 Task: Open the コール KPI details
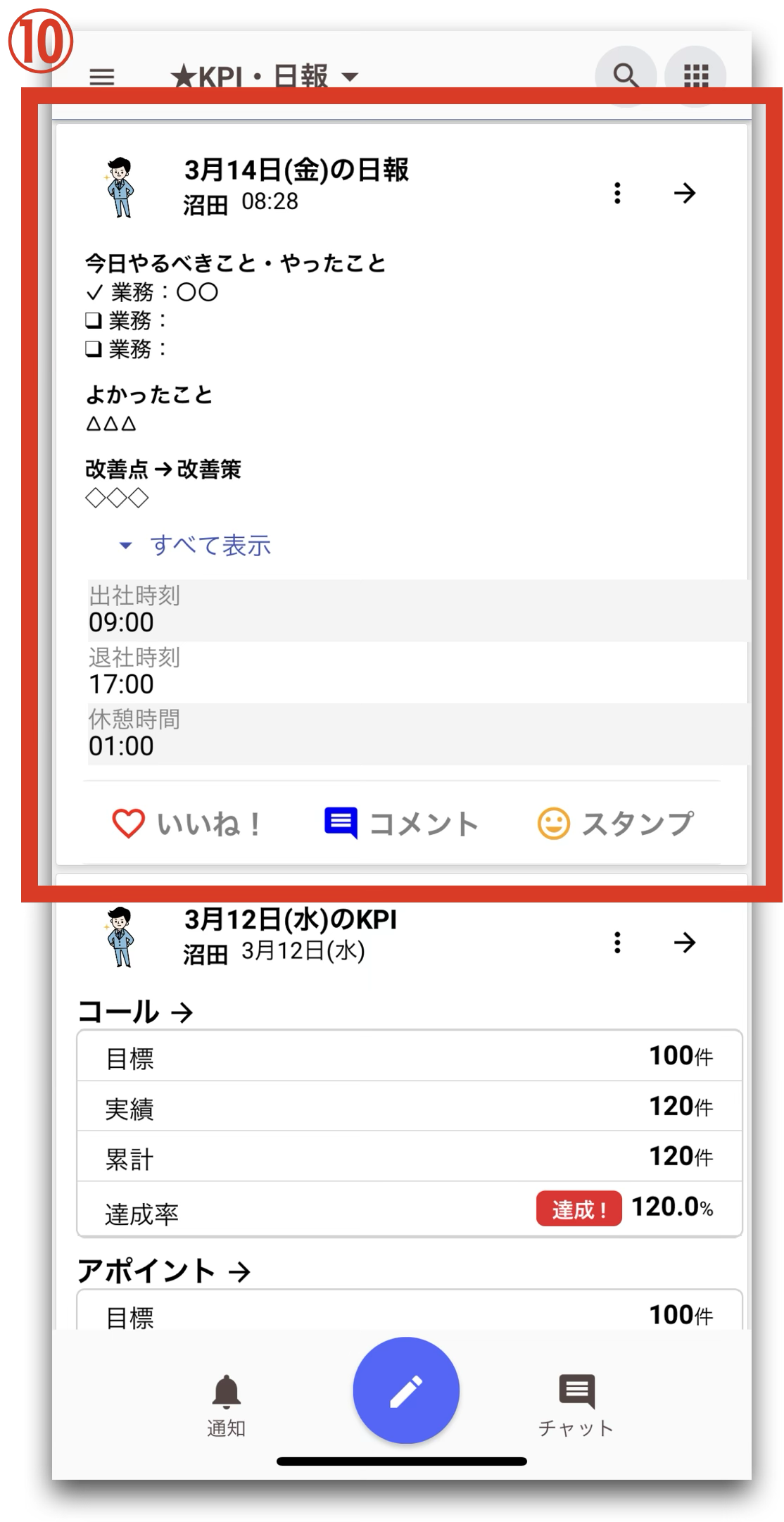coord(136,1012)
